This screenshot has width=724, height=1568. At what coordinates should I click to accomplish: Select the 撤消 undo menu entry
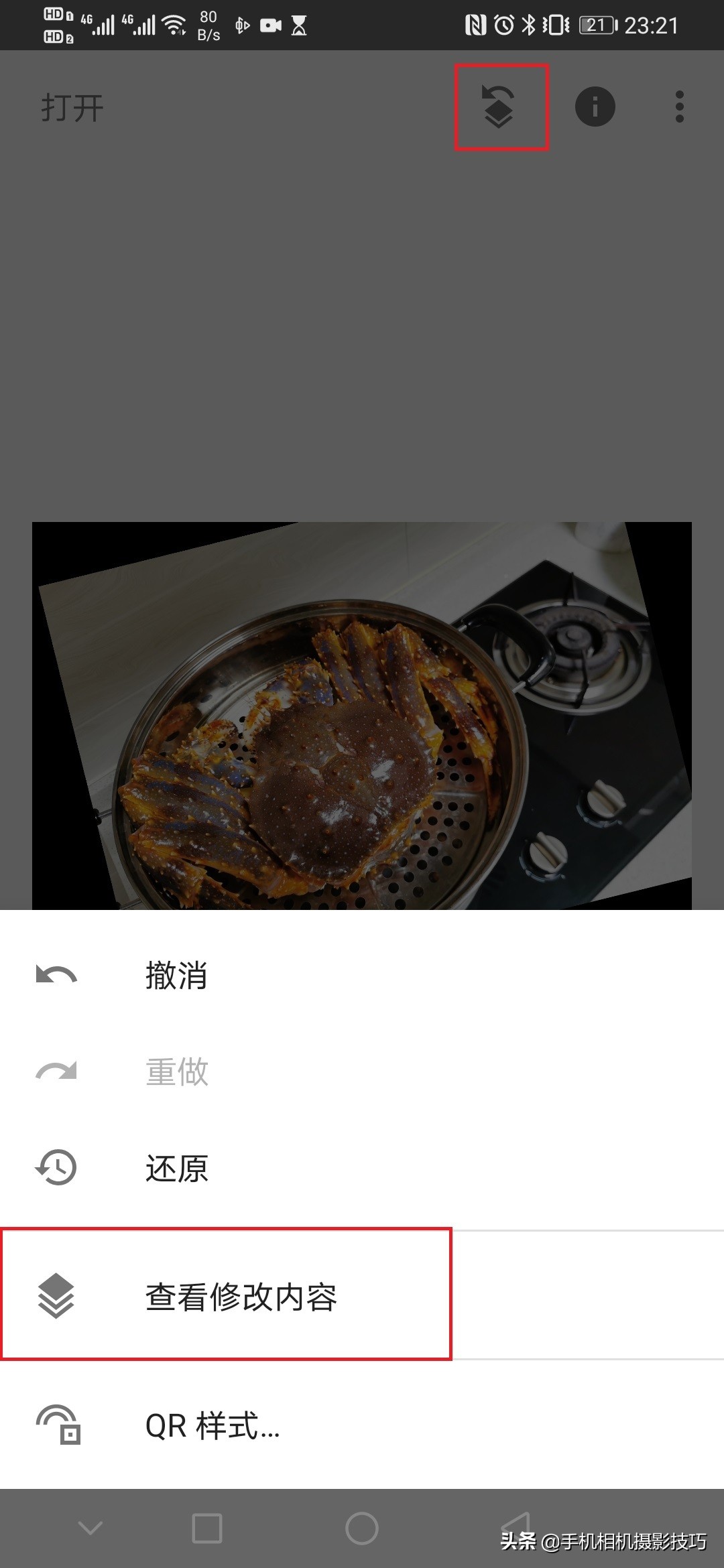pyautogui.click(x=176, y=976)
